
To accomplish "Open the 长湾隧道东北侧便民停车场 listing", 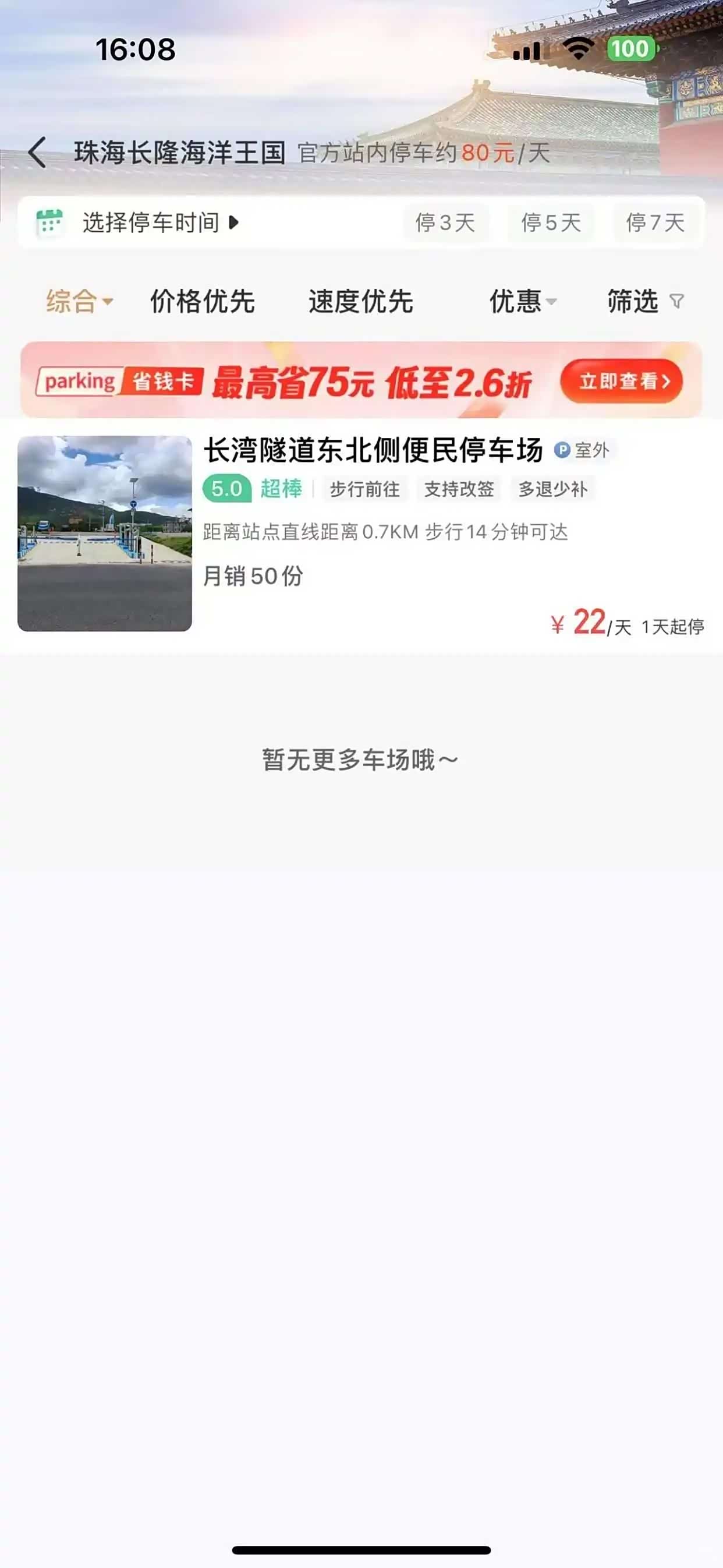I will click(373, 450).
